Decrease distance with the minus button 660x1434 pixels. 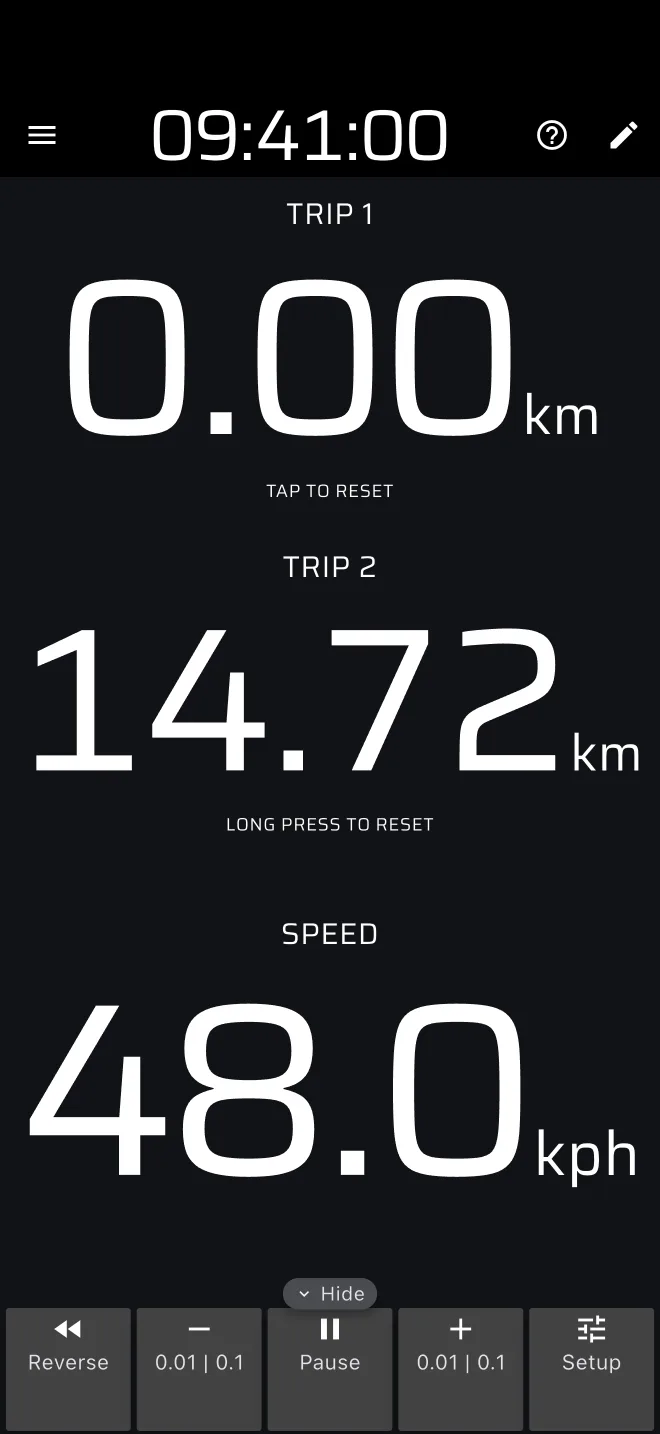(199, 1369)
